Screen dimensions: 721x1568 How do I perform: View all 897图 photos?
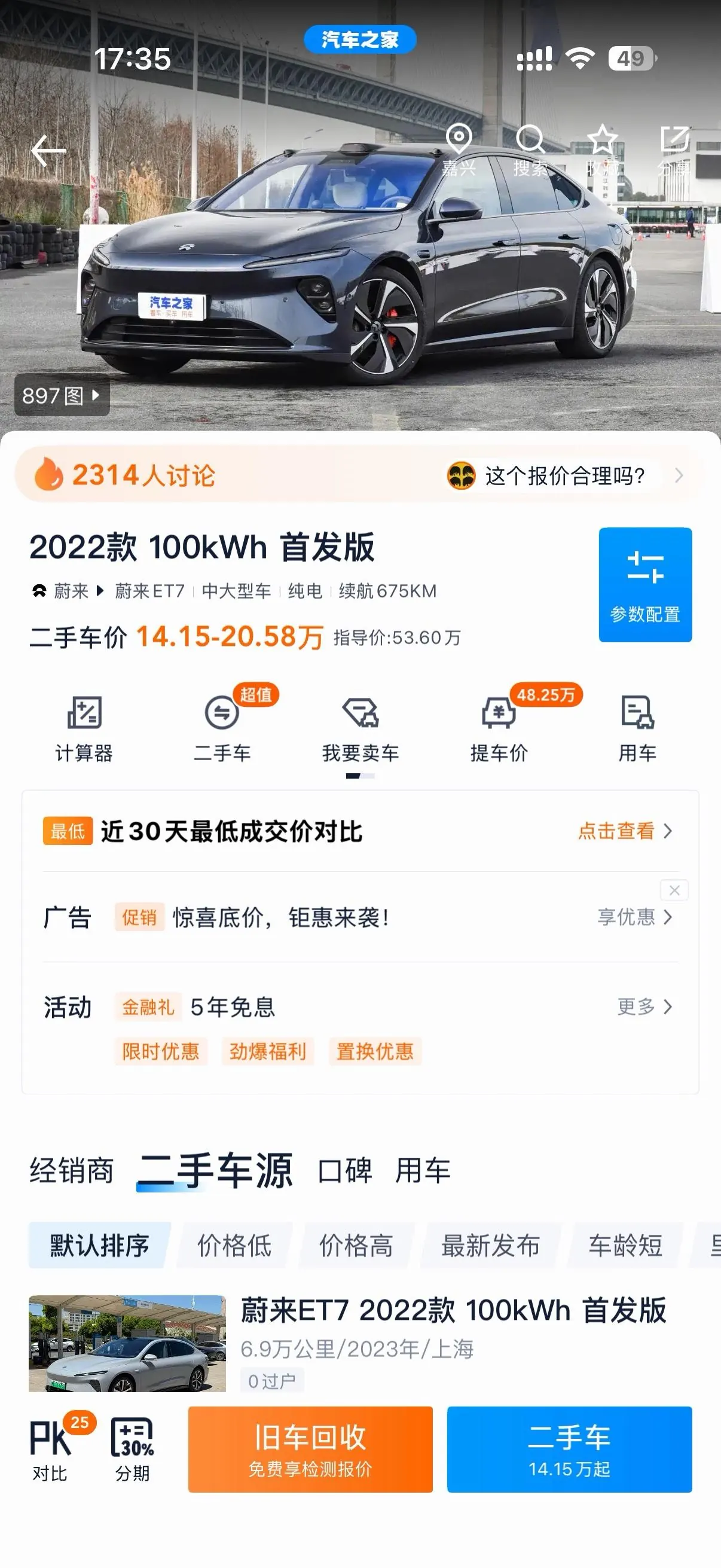62,396
